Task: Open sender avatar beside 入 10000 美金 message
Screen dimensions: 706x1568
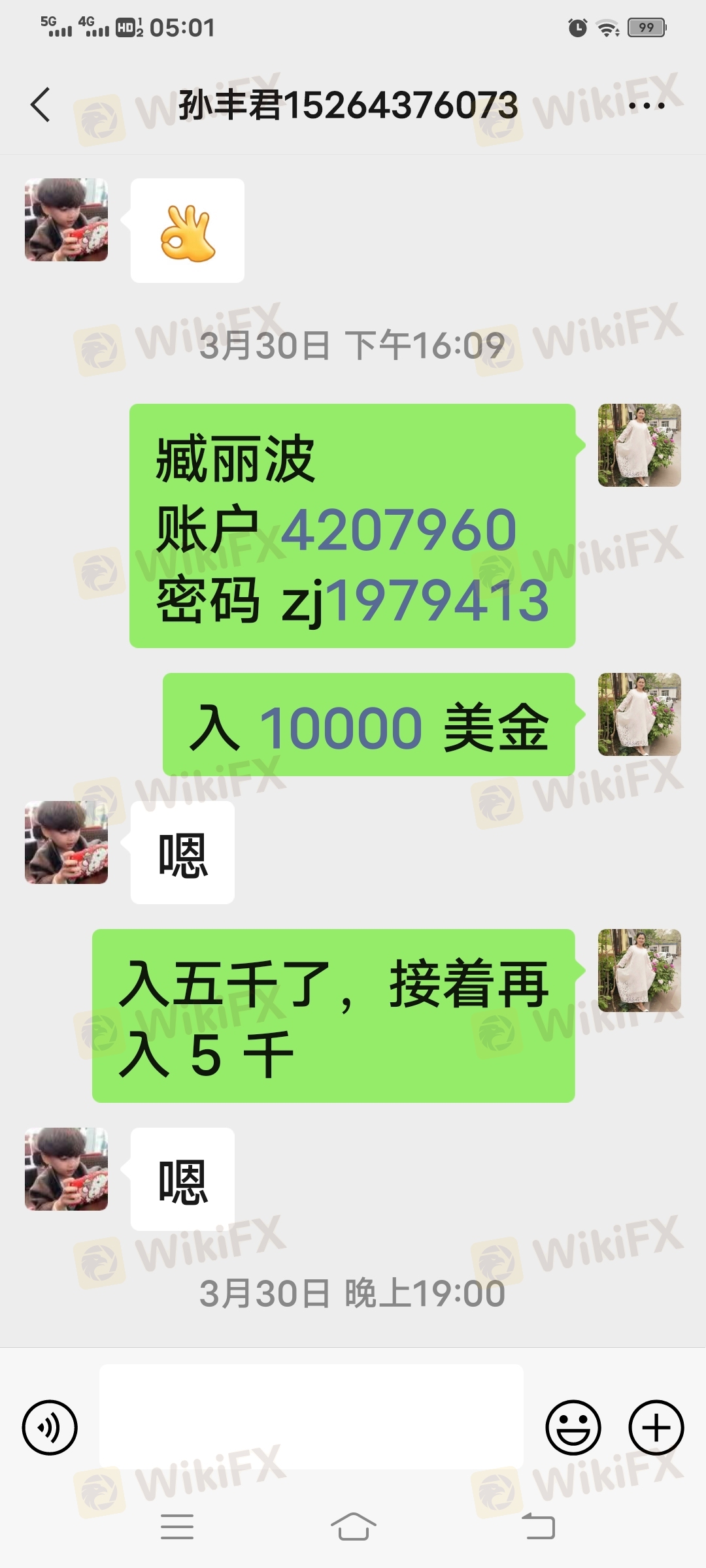Action: (x=639, y=715)
